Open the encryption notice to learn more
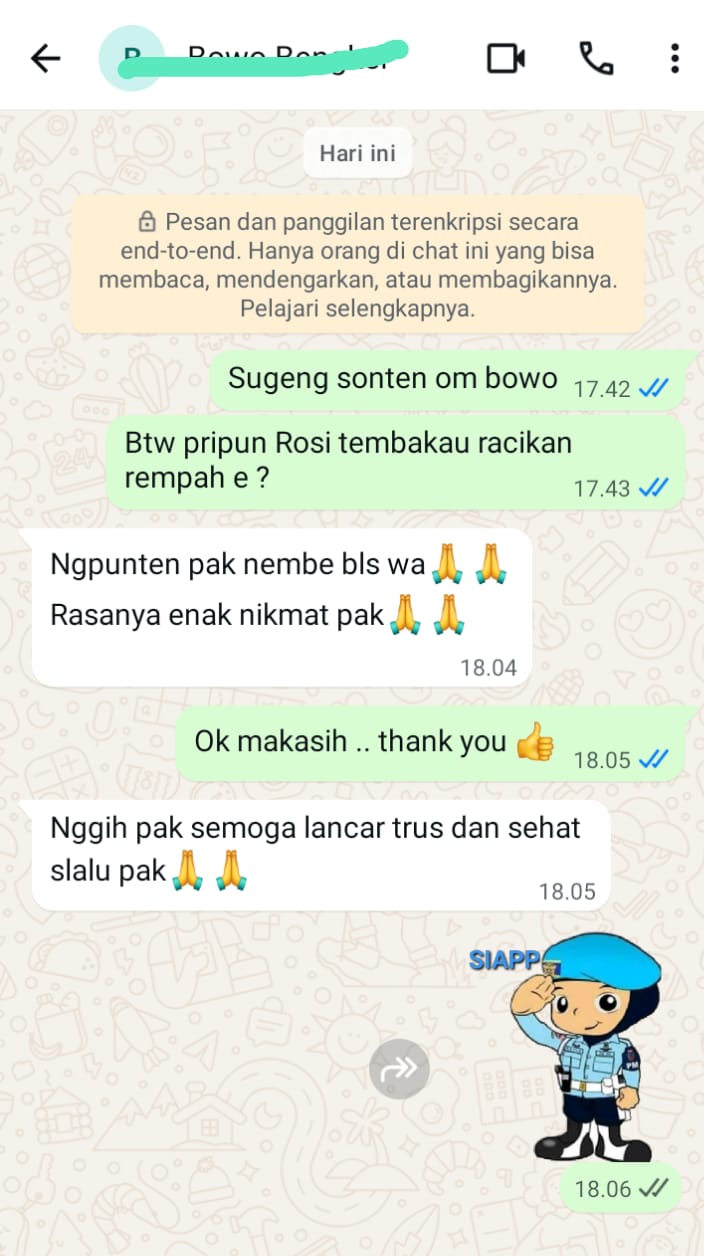Image resolution: width=704 pixels, height=1256 pixels. 358,265
